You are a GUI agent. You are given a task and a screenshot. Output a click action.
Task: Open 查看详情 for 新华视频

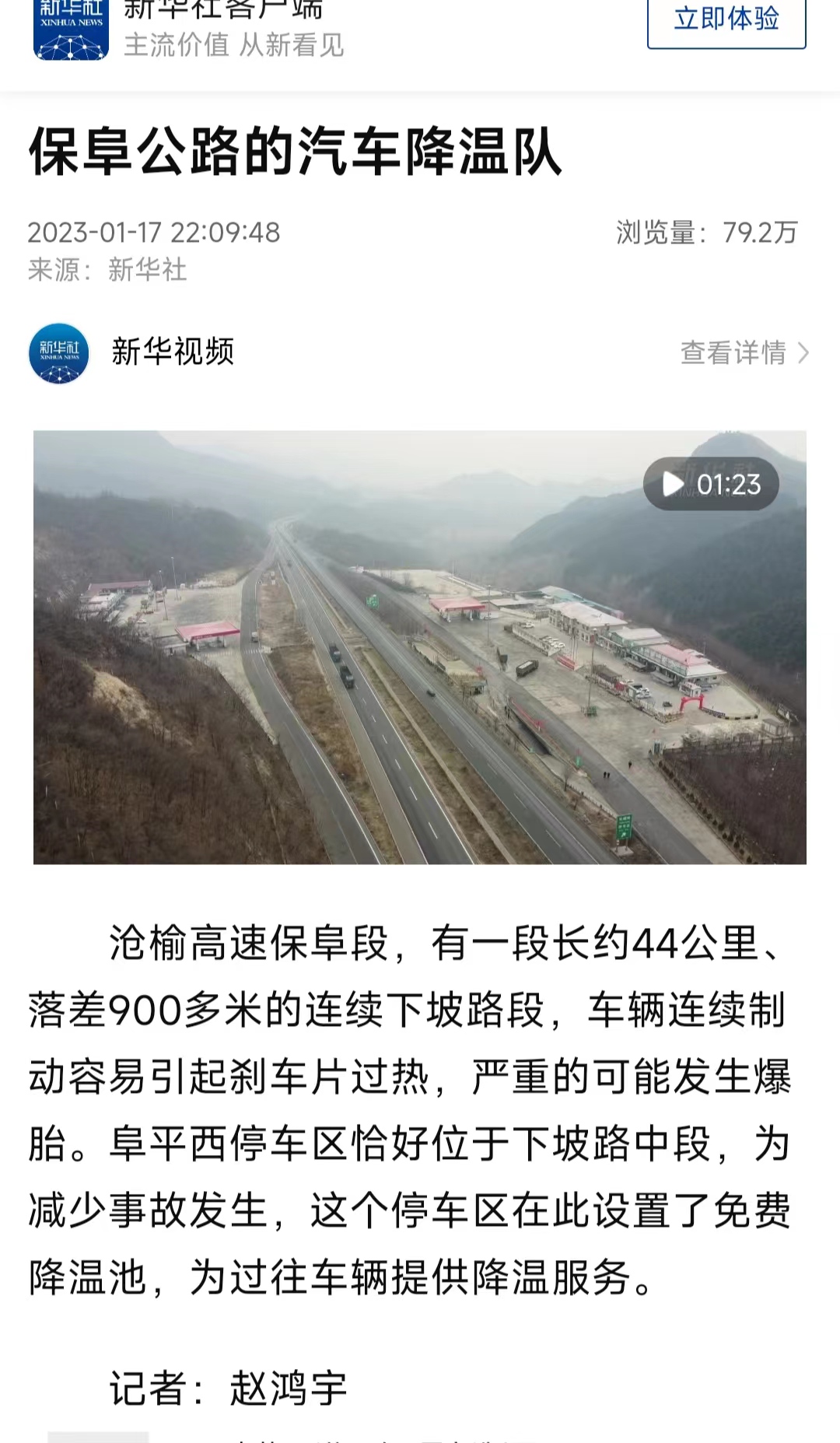point(744,352)
